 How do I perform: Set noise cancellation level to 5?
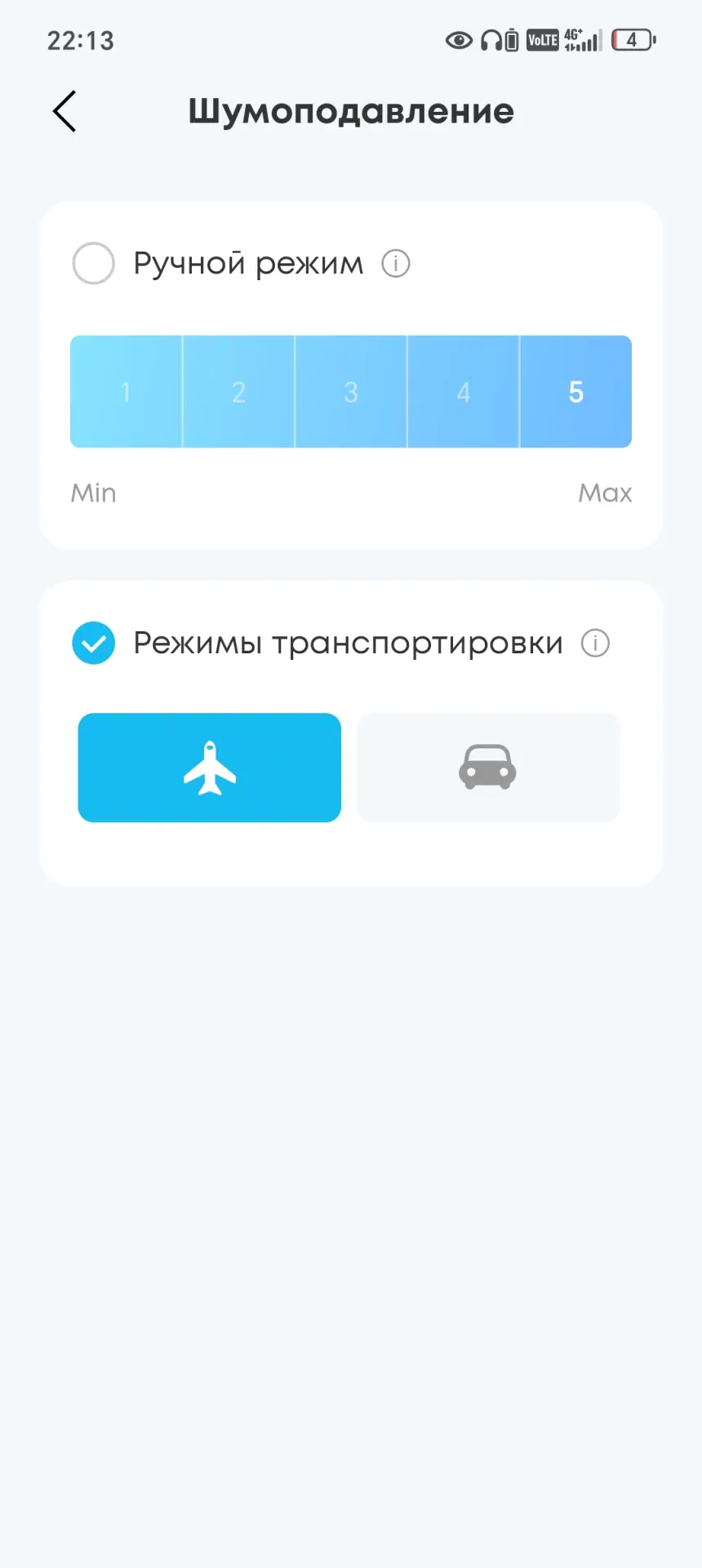[575, 392]
